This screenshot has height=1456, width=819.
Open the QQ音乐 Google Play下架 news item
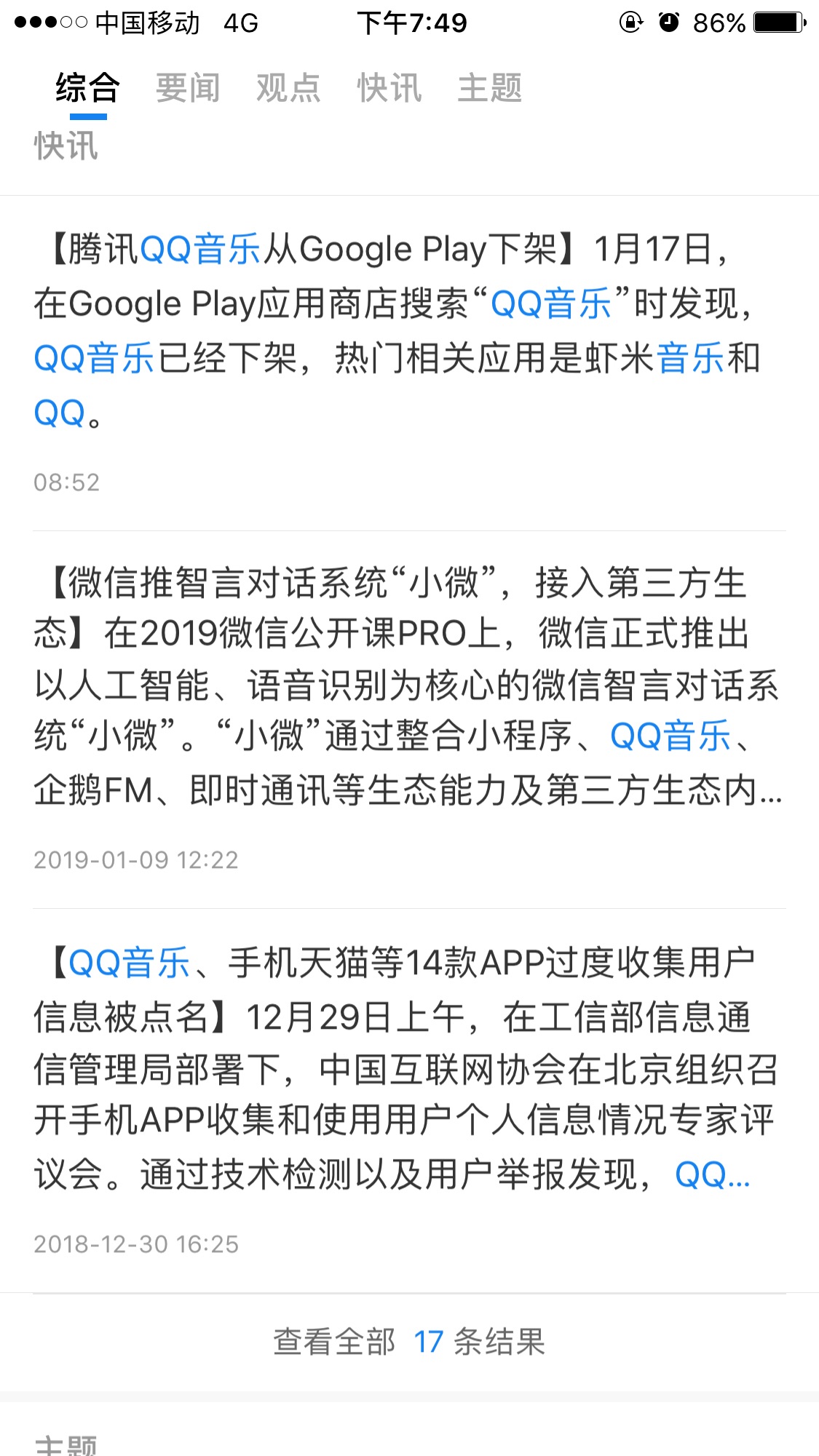tap(409, 362)
